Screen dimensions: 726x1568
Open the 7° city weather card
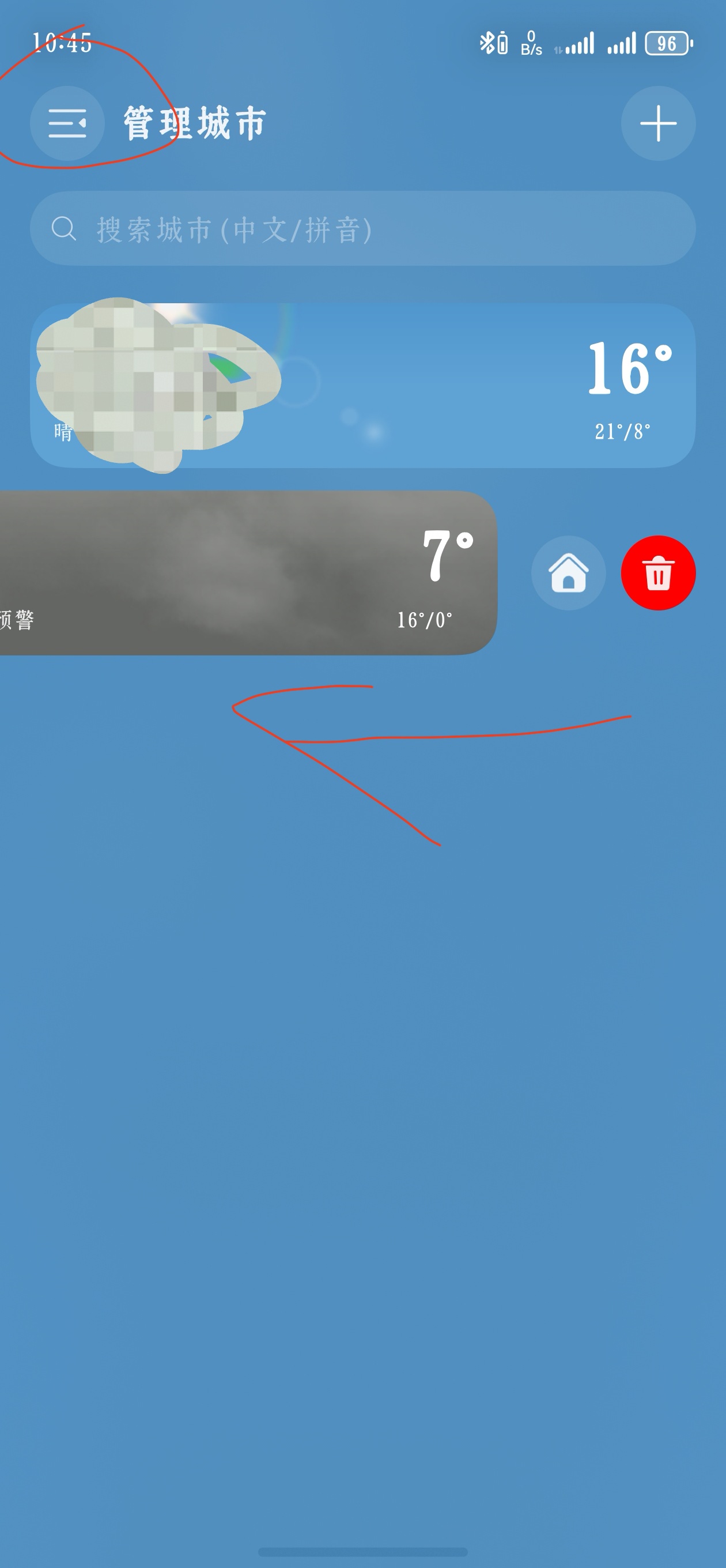point(243,574)
